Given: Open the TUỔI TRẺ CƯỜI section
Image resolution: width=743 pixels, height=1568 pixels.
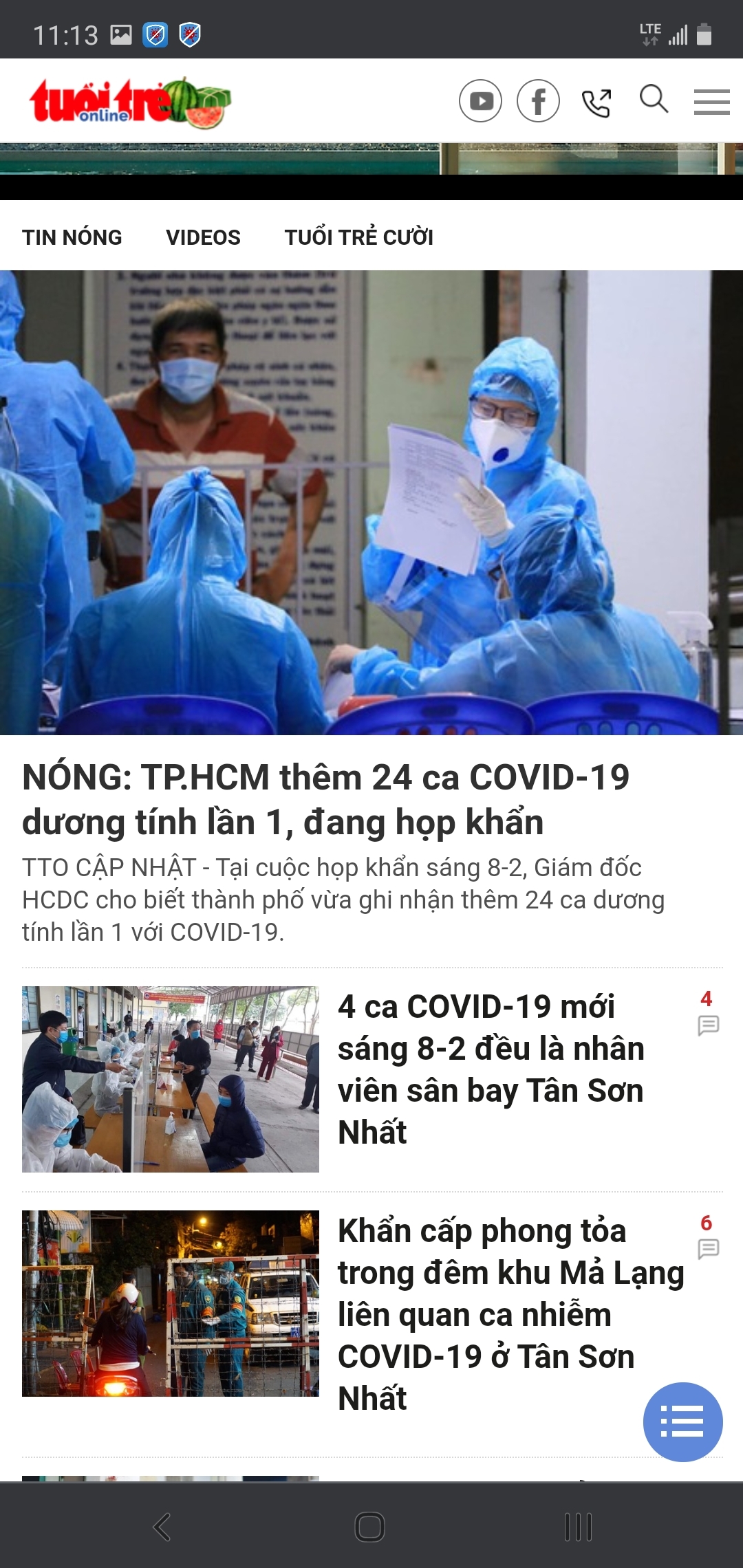Looking at the screenshot, I should click(359, 237).
